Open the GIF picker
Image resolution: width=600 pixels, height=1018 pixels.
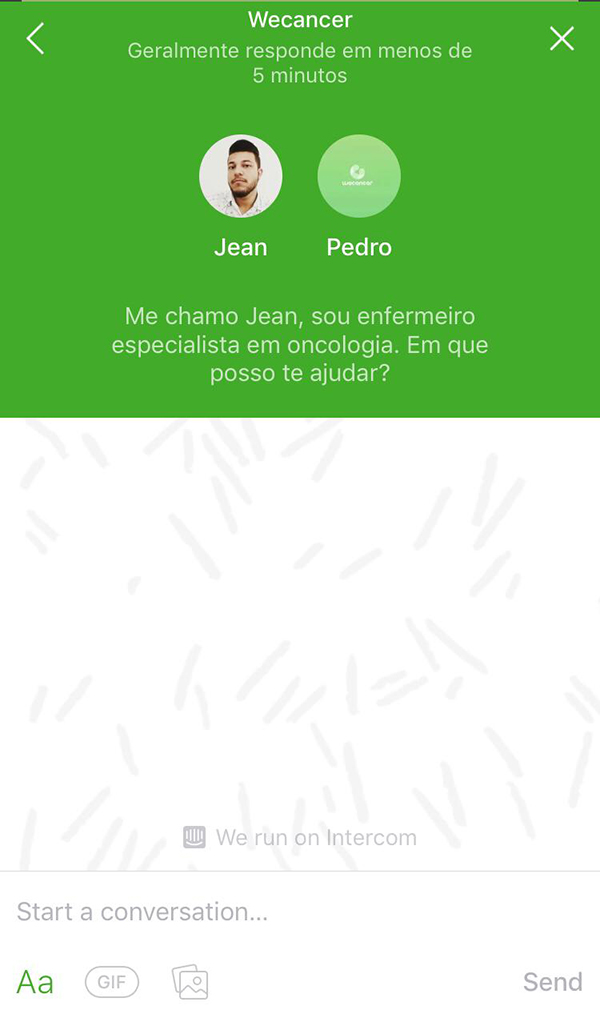point(112,982)
